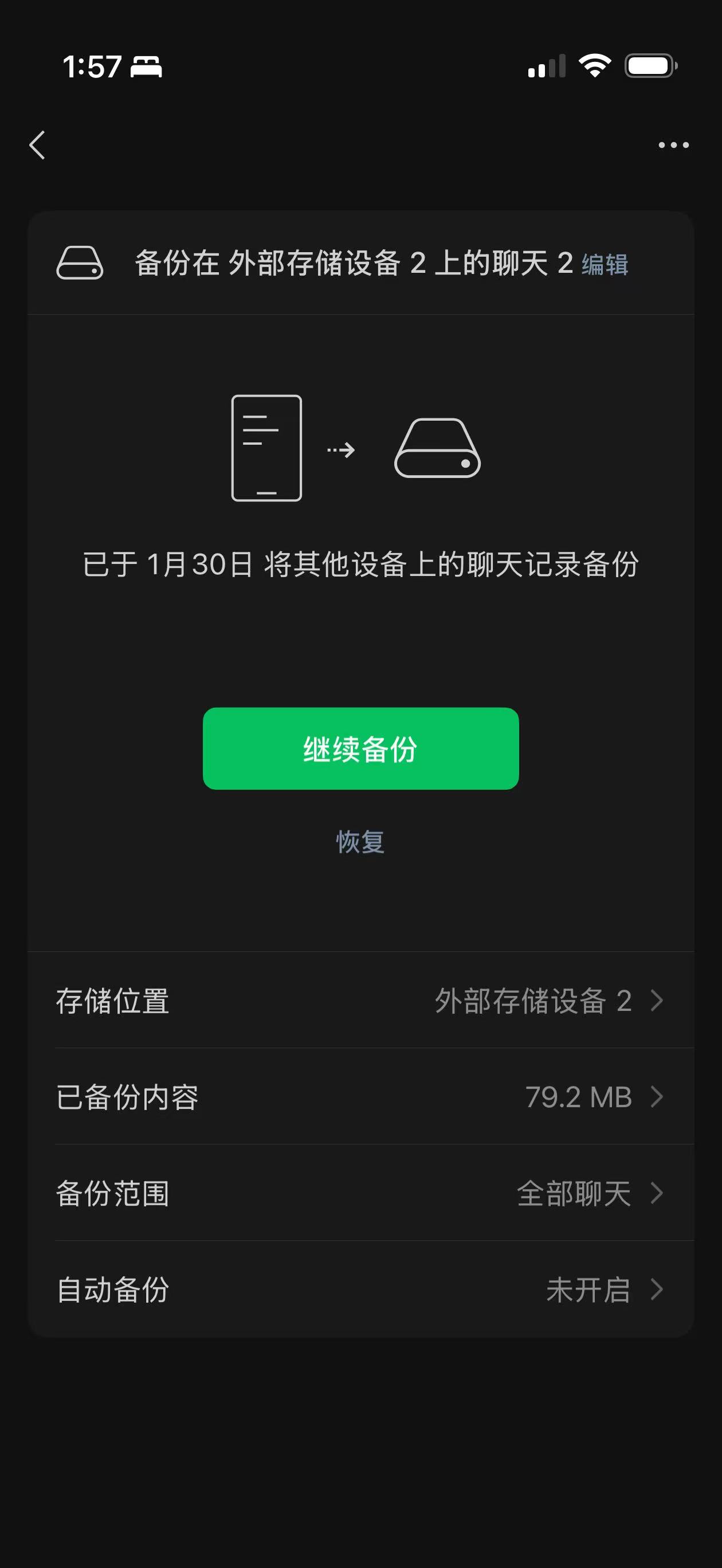722x1568 pixels.
Task: Click the dashed arrow between phone and drive
Action: pos(341,449)
